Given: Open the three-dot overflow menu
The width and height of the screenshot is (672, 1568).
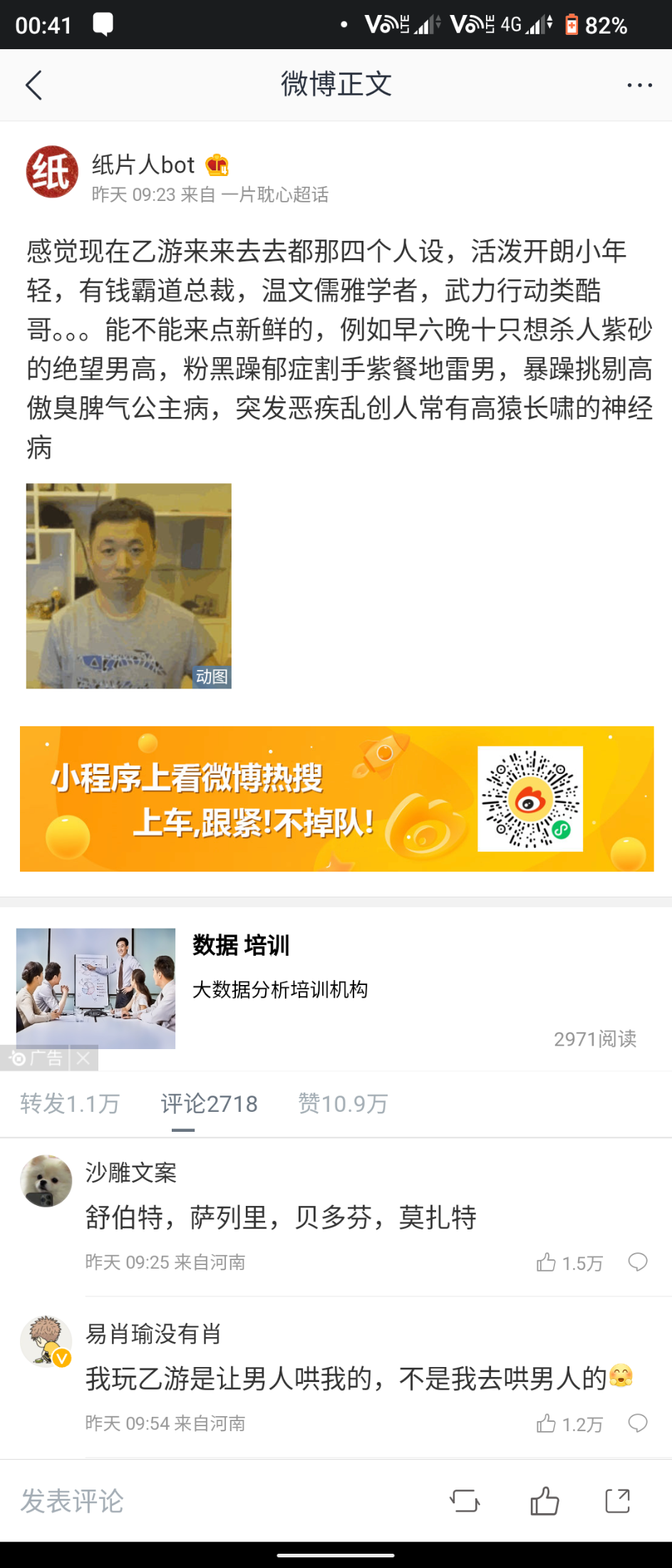Looking at the screenshot, I should tap(639, 86).
